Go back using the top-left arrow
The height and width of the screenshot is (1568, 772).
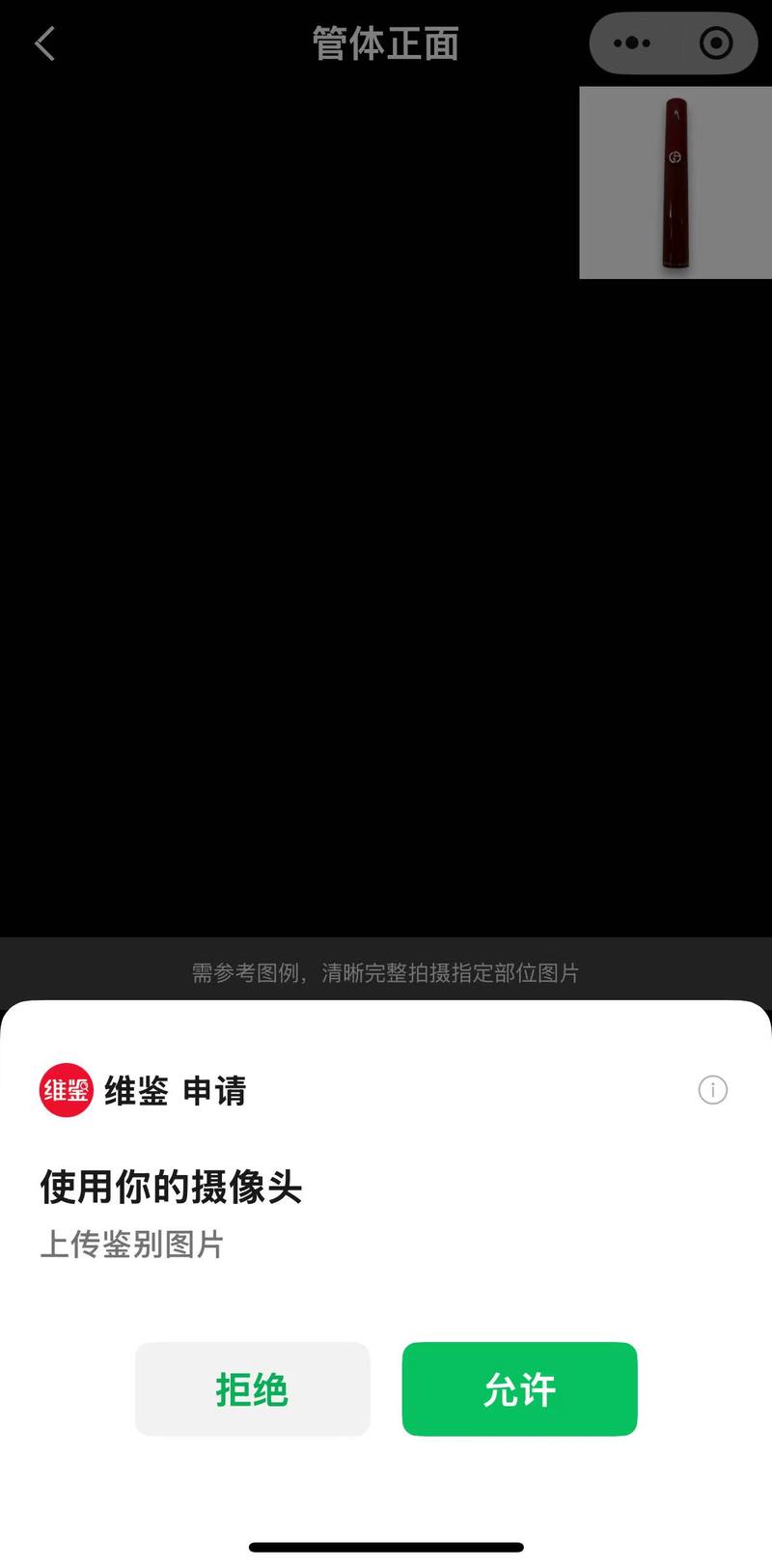click(44, 43)
